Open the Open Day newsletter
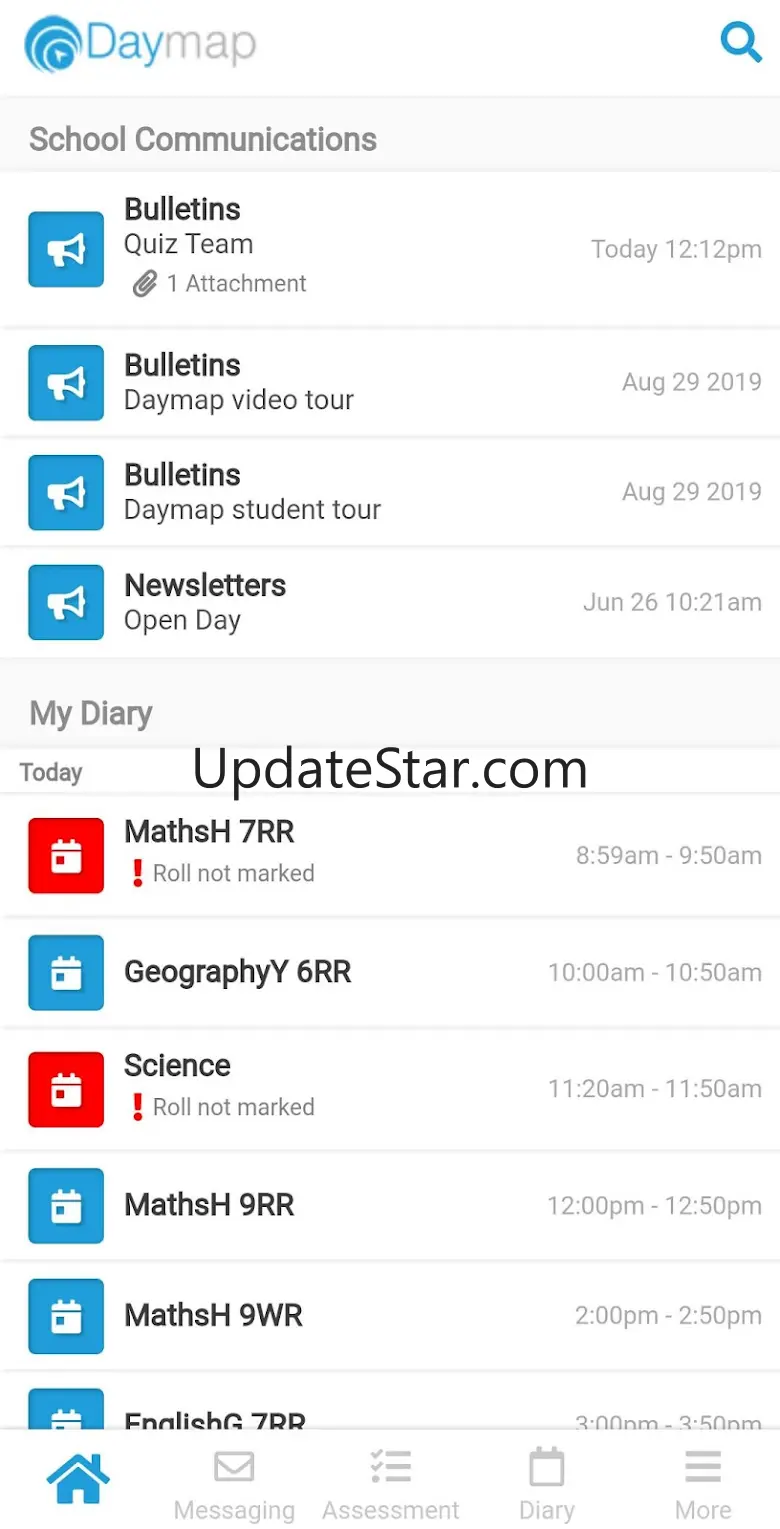Screen dimensions: 780x1529 point(390,602)
